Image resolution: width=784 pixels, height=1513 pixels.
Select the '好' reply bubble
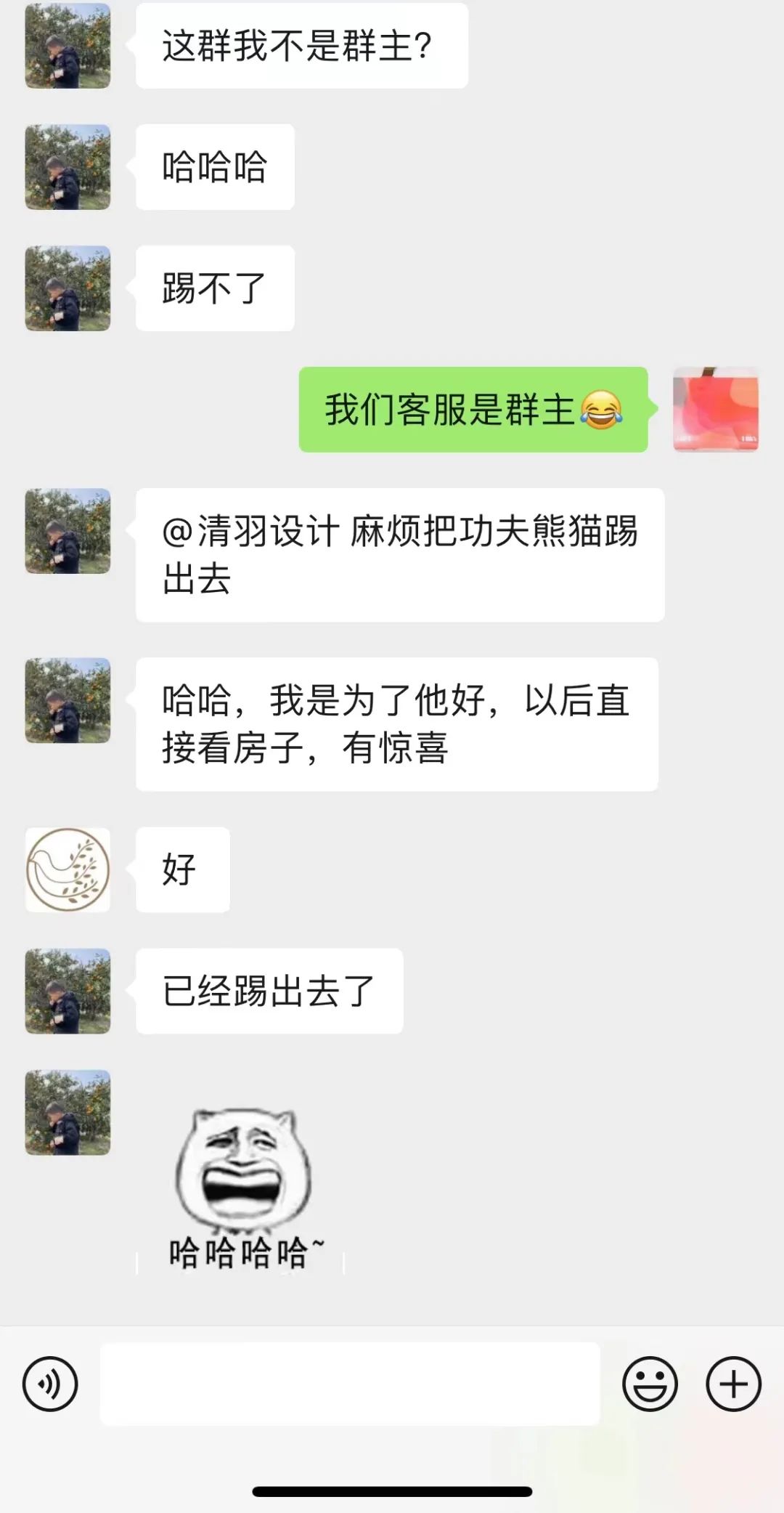(182, 869)
